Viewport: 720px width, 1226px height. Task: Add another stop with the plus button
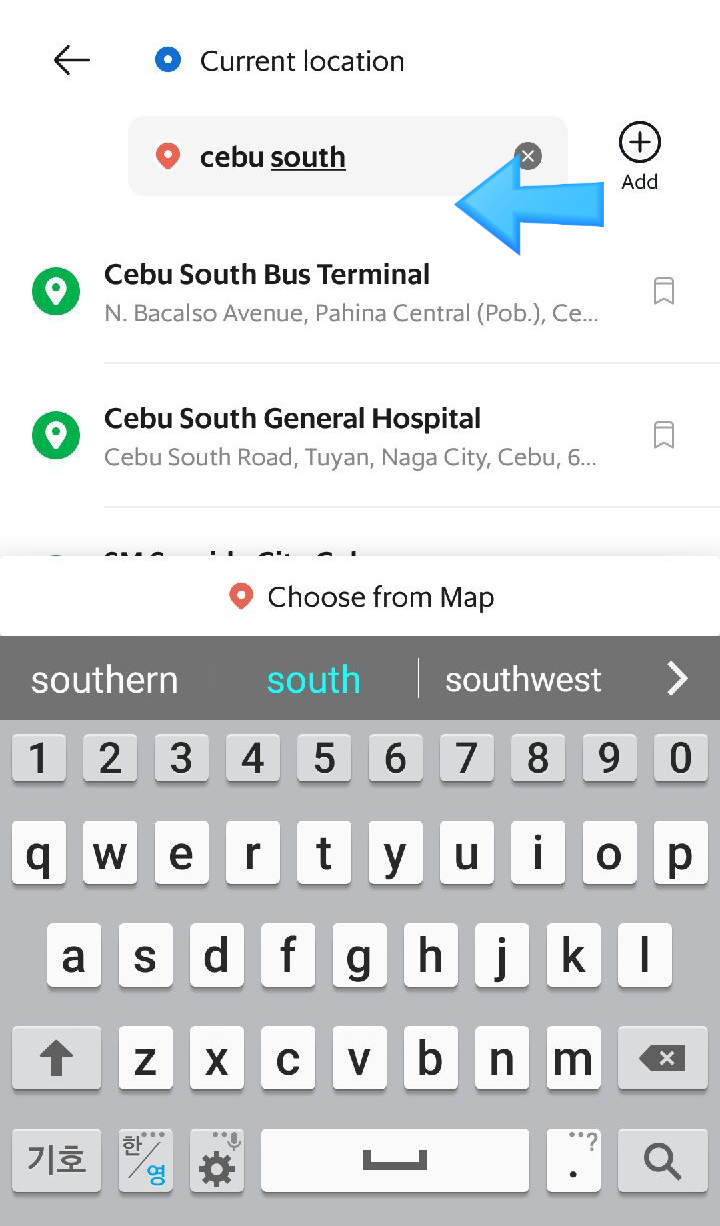[640, 156]
